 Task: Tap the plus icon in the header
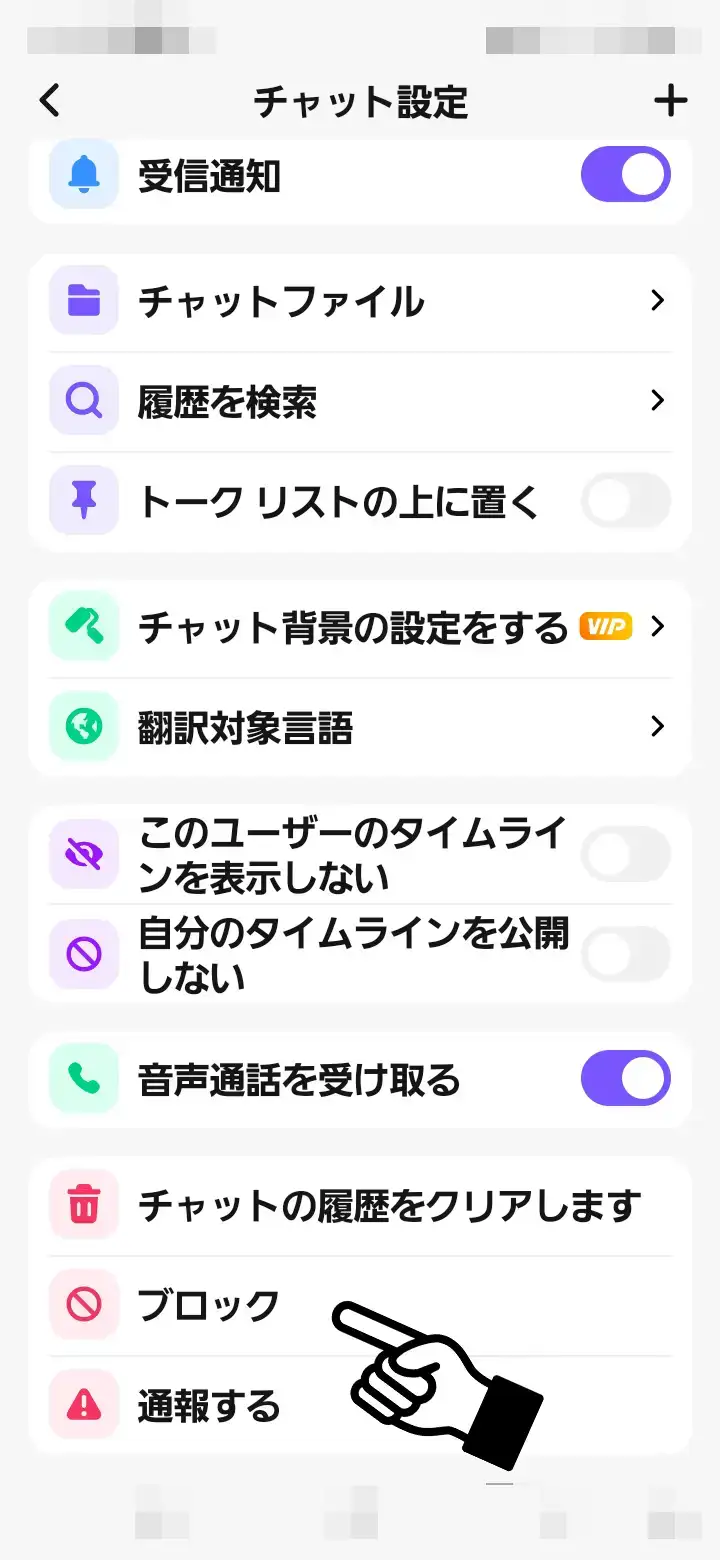[669, 101]
